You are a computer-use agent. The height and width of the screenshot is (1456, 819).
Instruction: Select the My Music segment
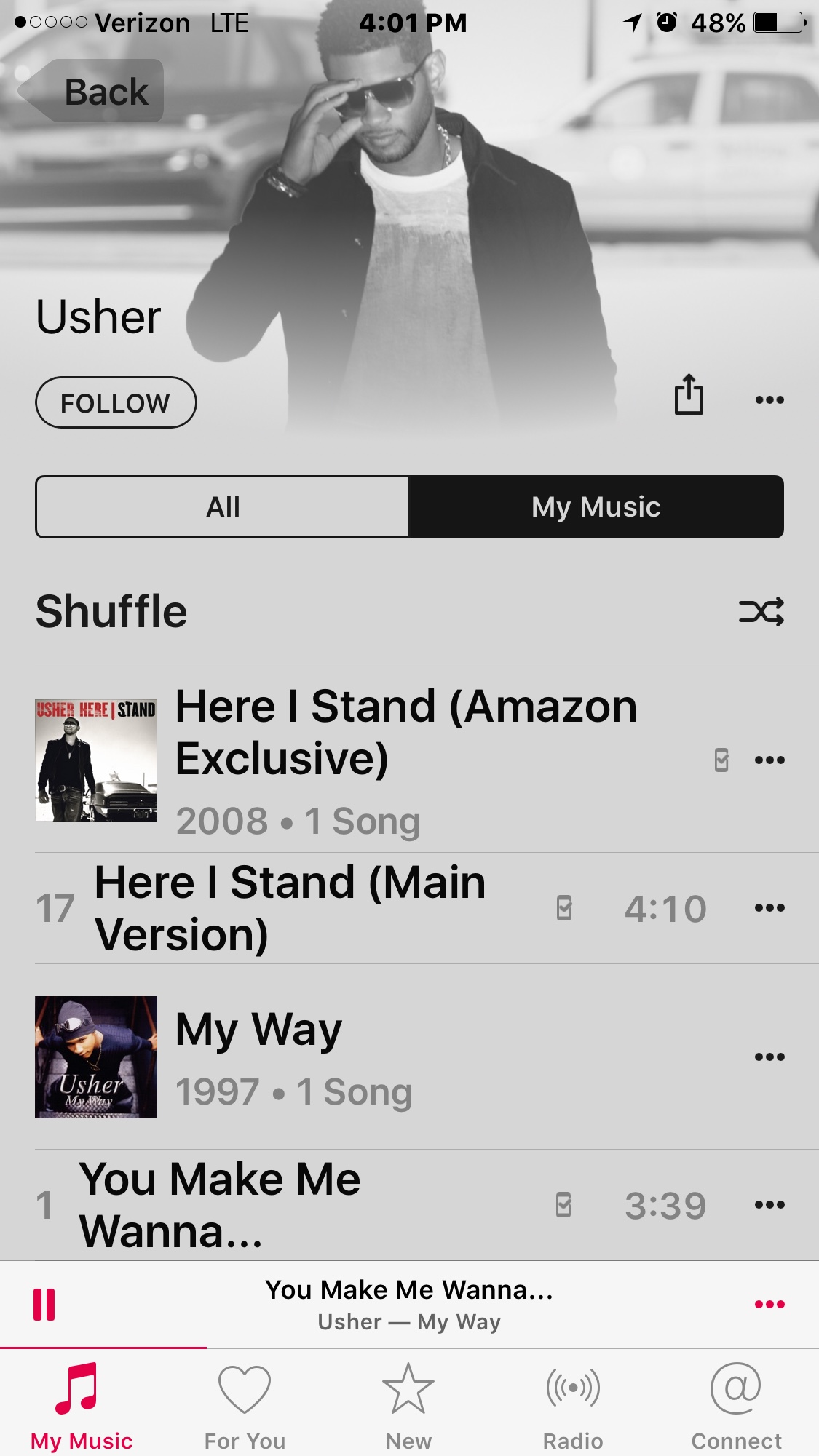point(596,507)
